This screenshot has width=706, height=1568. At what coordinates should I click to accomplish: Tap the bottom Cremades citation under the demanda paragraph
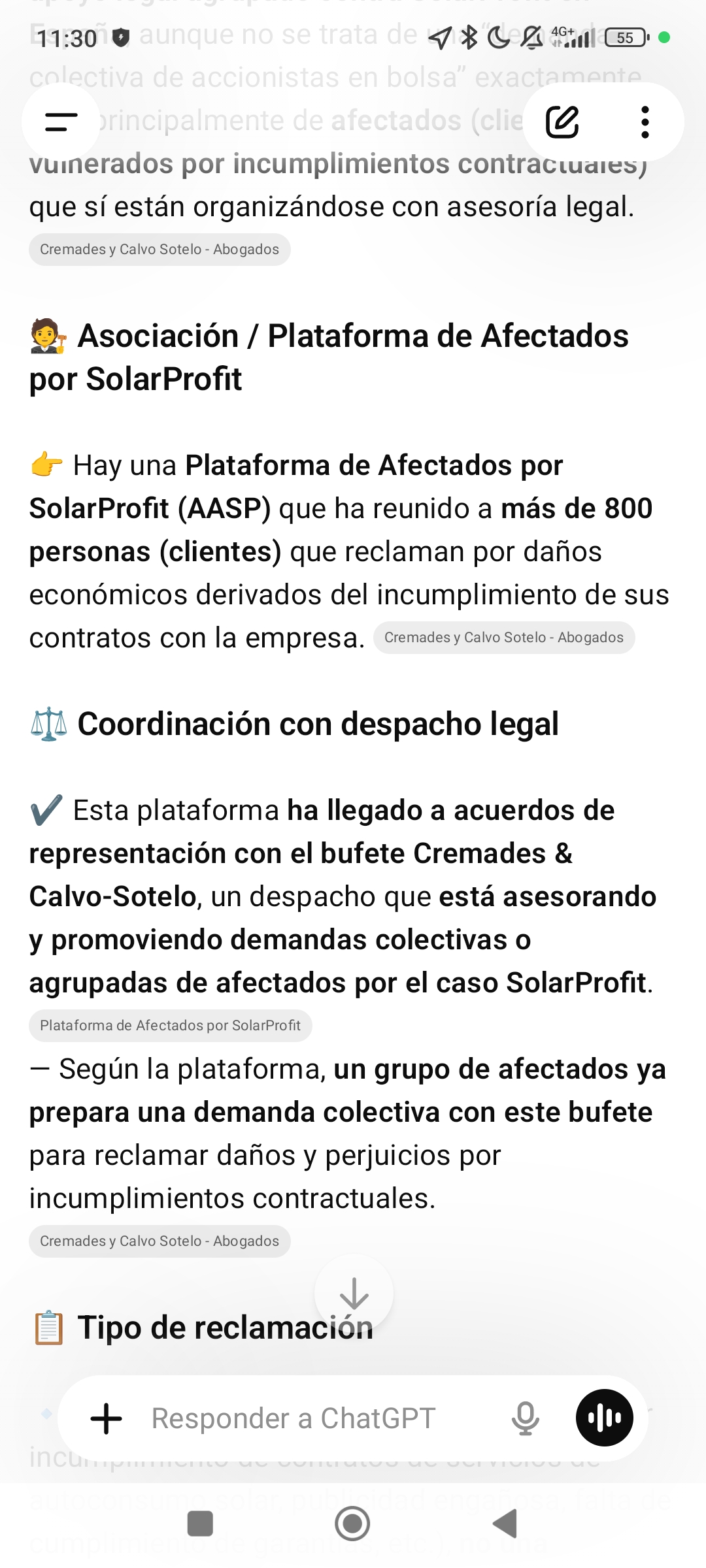(x=160, y=1241)
